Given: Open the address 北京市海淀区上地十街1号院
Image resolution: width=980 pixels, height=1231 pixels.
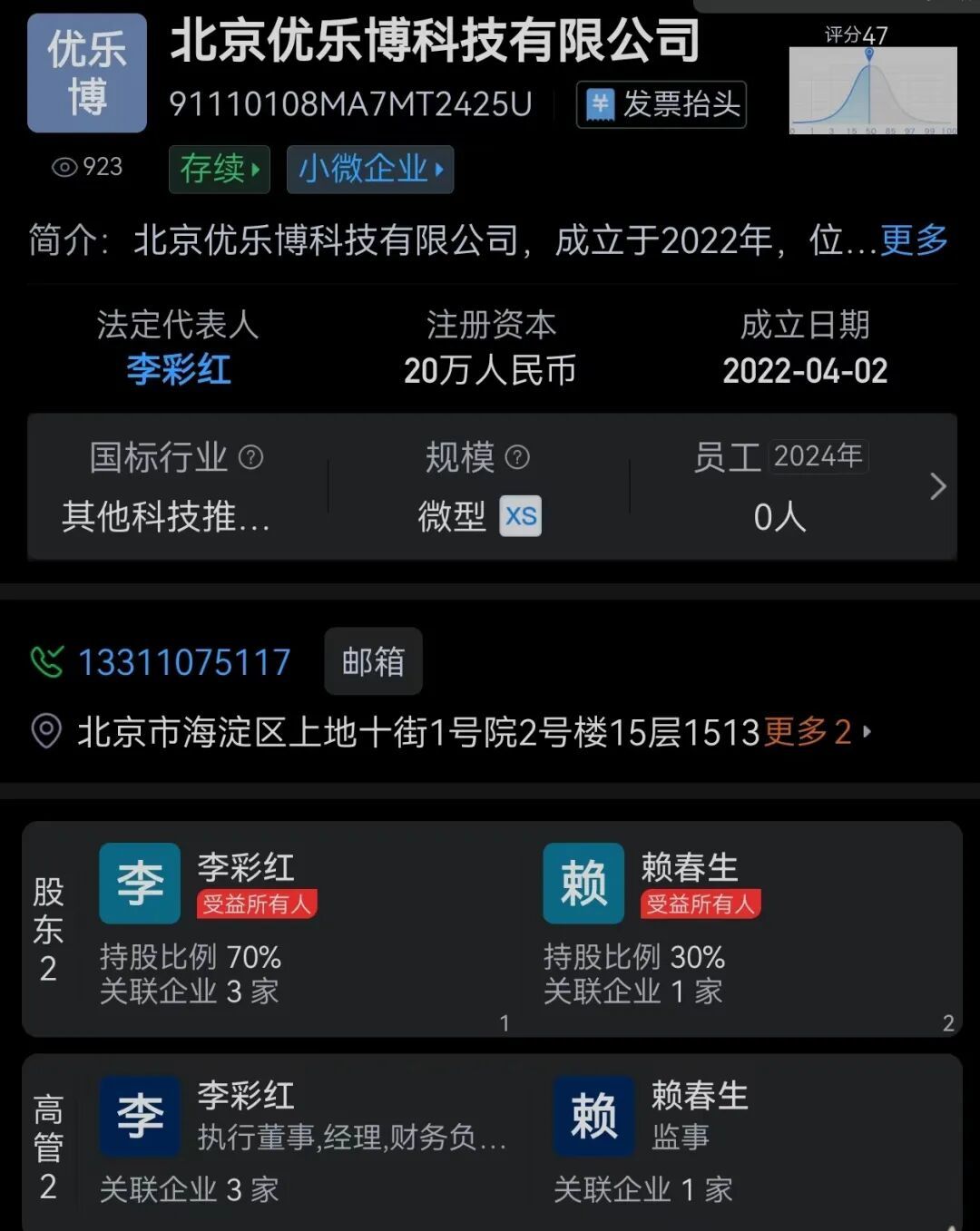Looking at the screenshot, I should (x=417, y=731).
